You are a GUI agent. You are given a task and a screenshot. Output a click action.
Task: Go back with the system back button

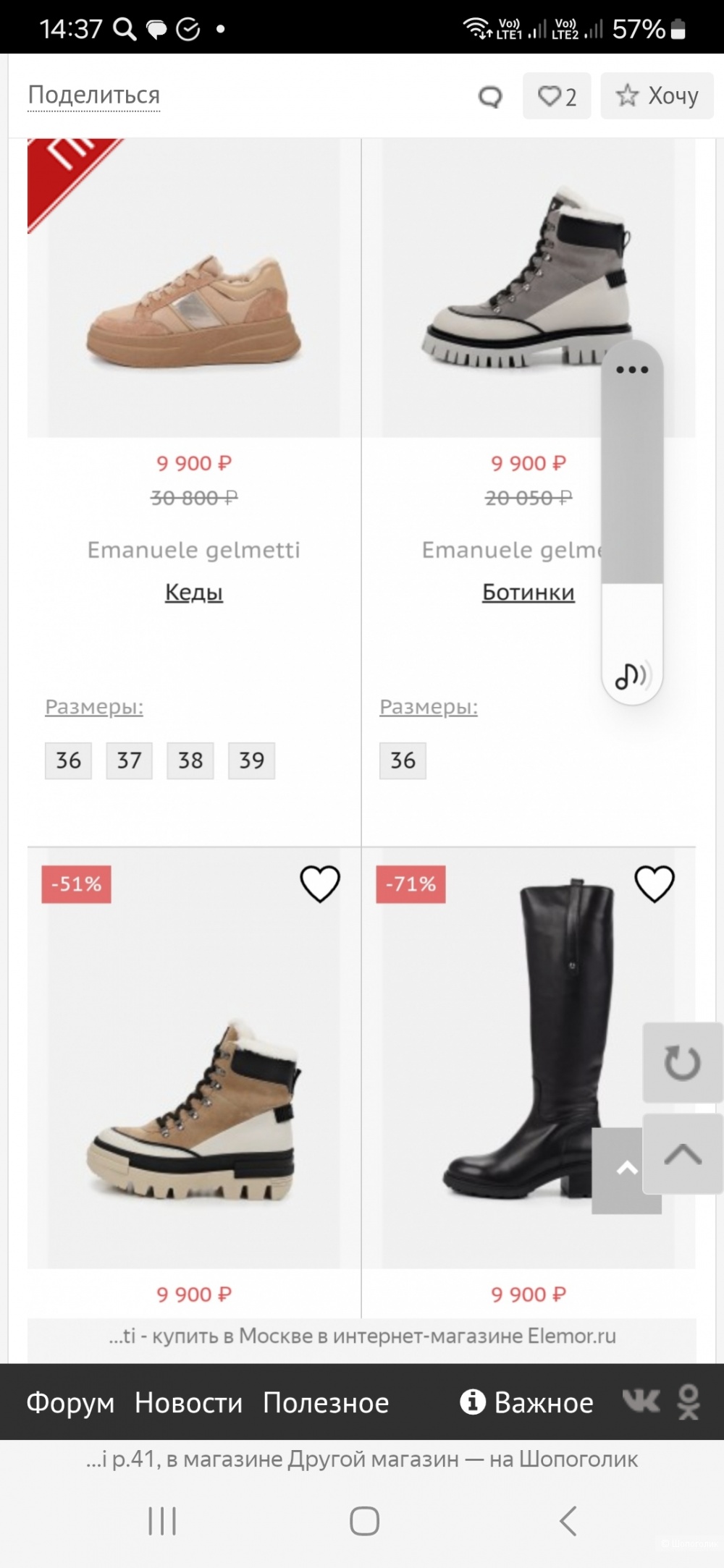pyautogui.click(x=568, y=1520)
